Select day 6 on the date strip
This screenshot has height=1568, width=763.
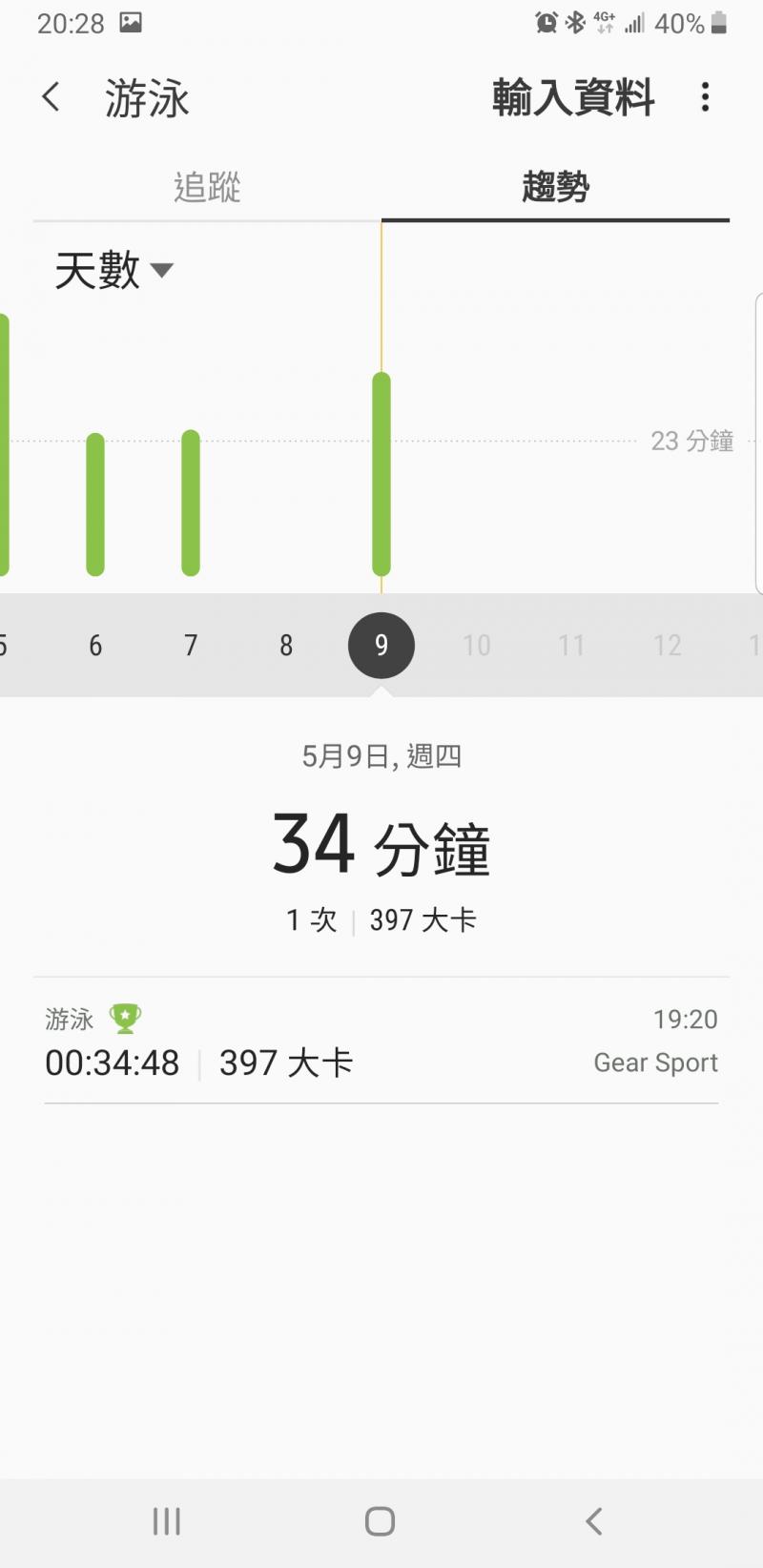tap(95, 646)
